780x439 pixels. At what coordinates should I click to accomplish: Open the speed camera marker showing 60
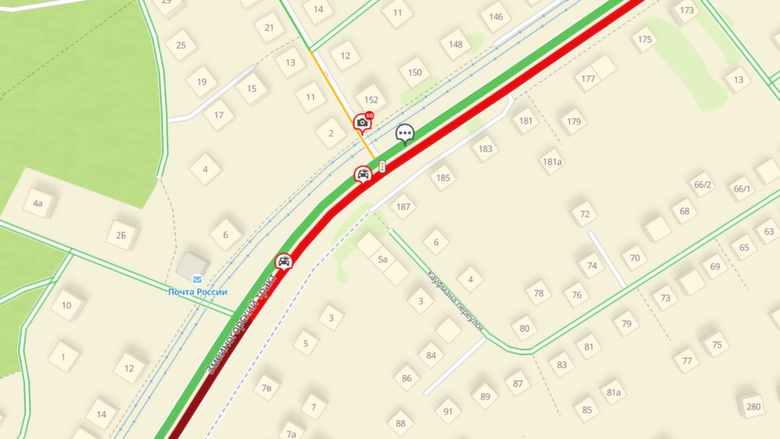point(363,122)
